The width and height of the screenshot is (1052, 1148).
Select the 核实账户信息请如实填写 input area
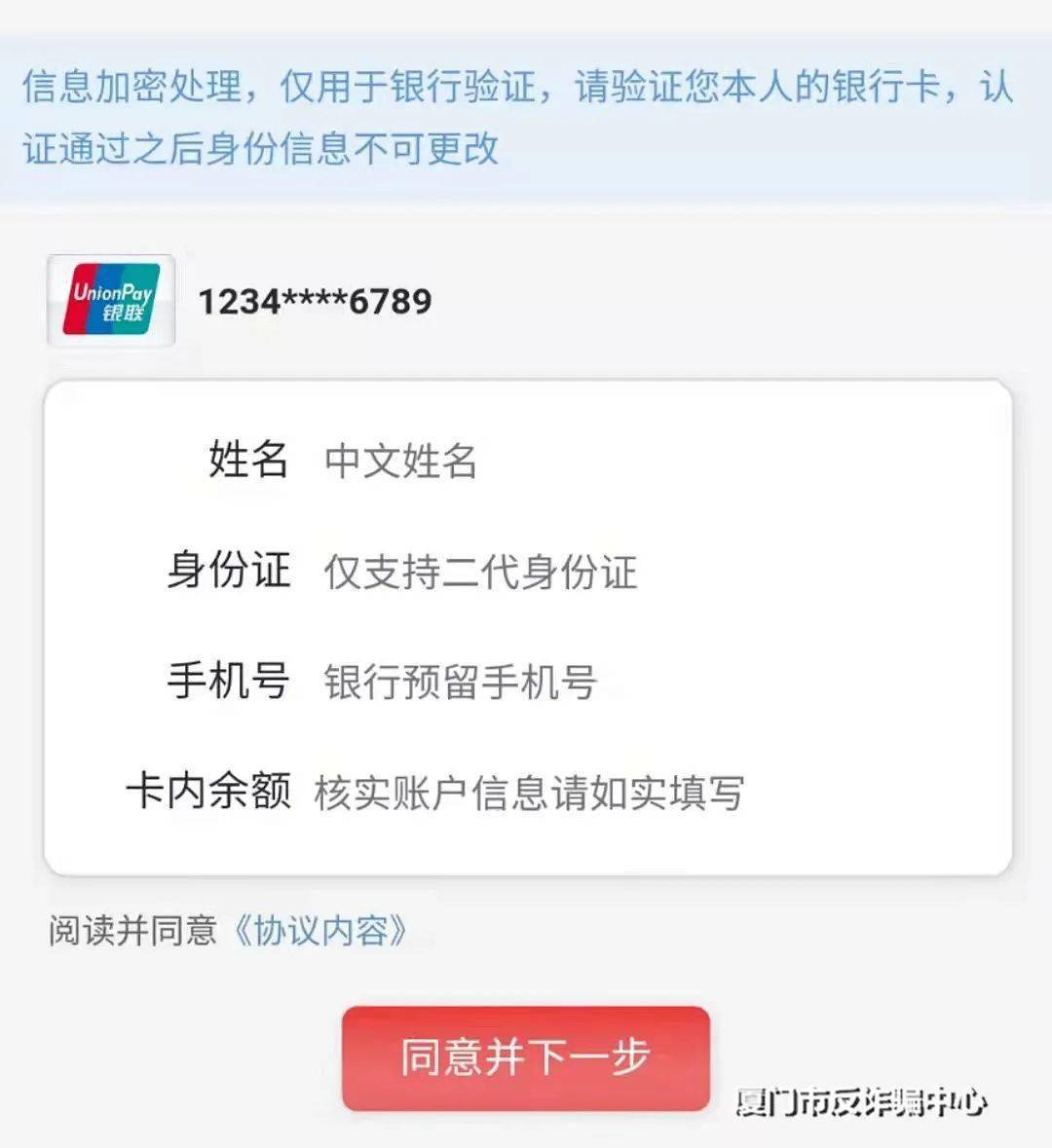coord(531,792)
